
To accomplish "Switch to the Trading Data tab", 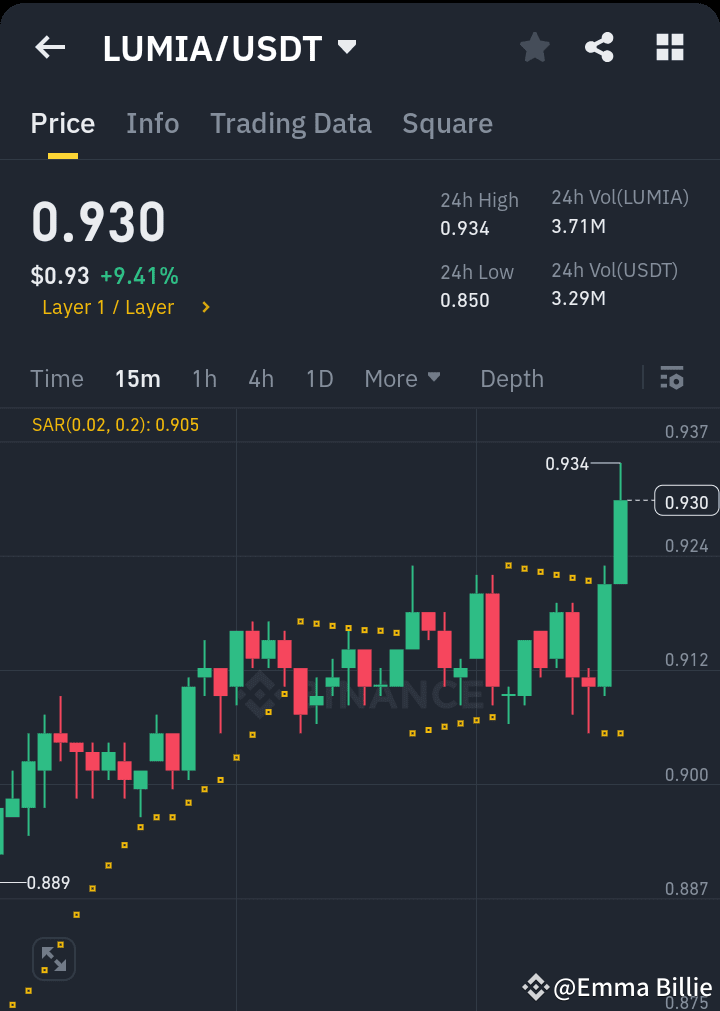I will 290,123.
